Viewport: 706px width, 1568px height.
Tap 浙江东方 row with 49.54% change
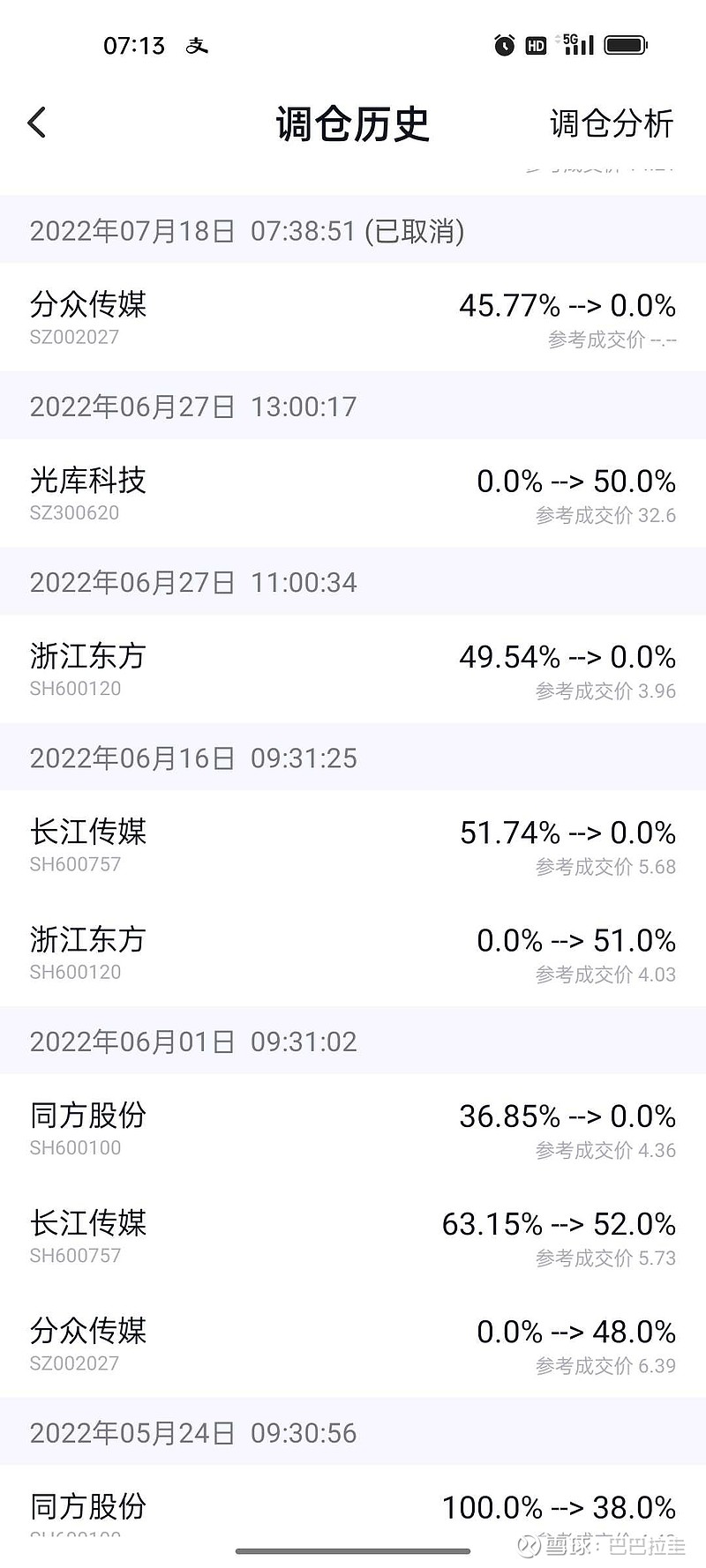353,668
